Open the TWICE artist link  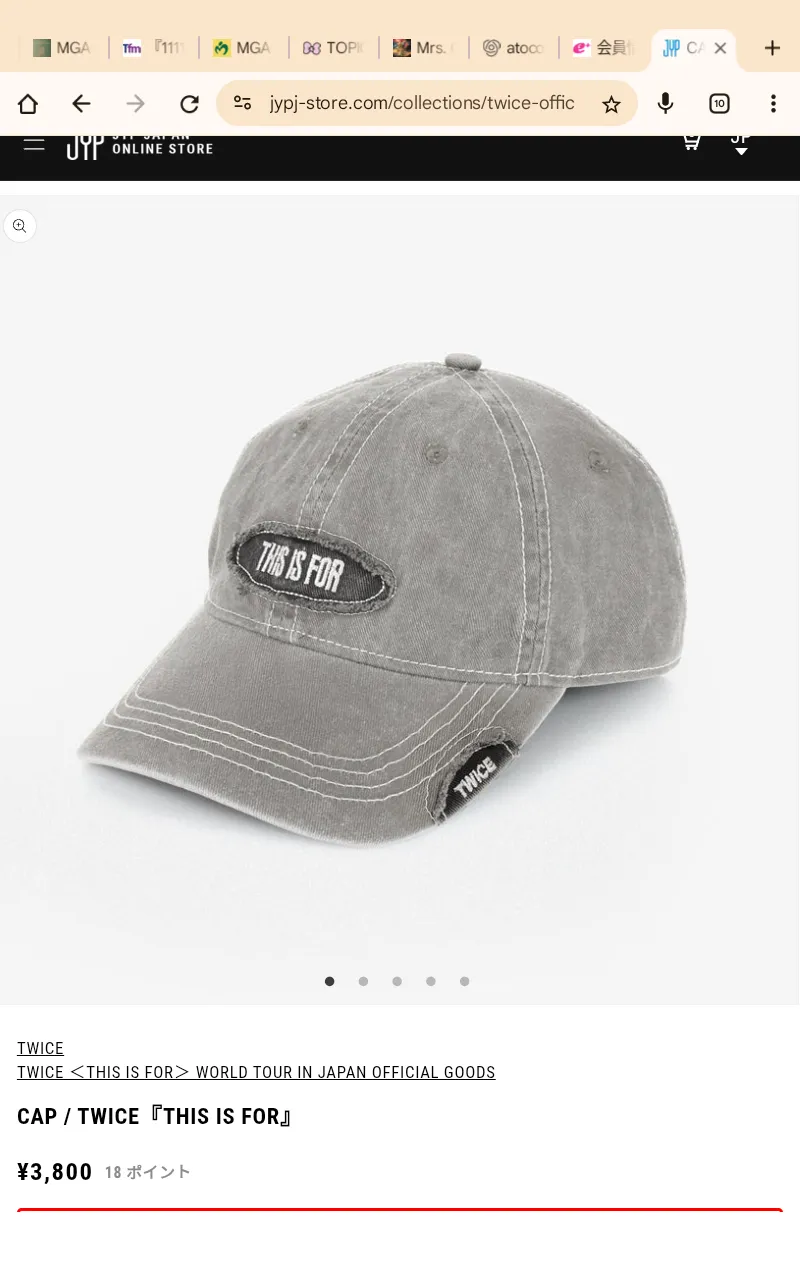(x=40, y=1048)
